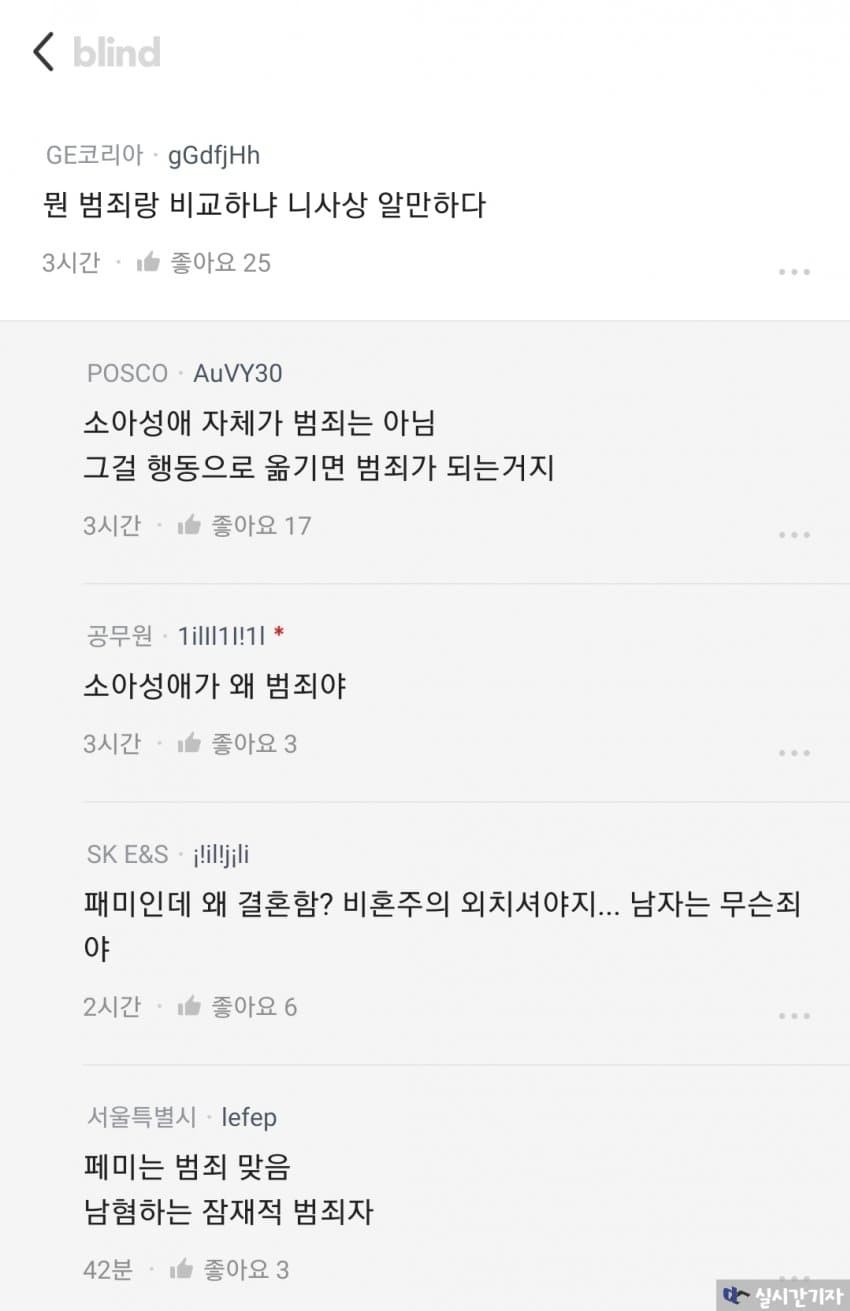The image size is (850, 1311).
Task: Open more options on the 공무원 reply
Action: pos(794,753)
